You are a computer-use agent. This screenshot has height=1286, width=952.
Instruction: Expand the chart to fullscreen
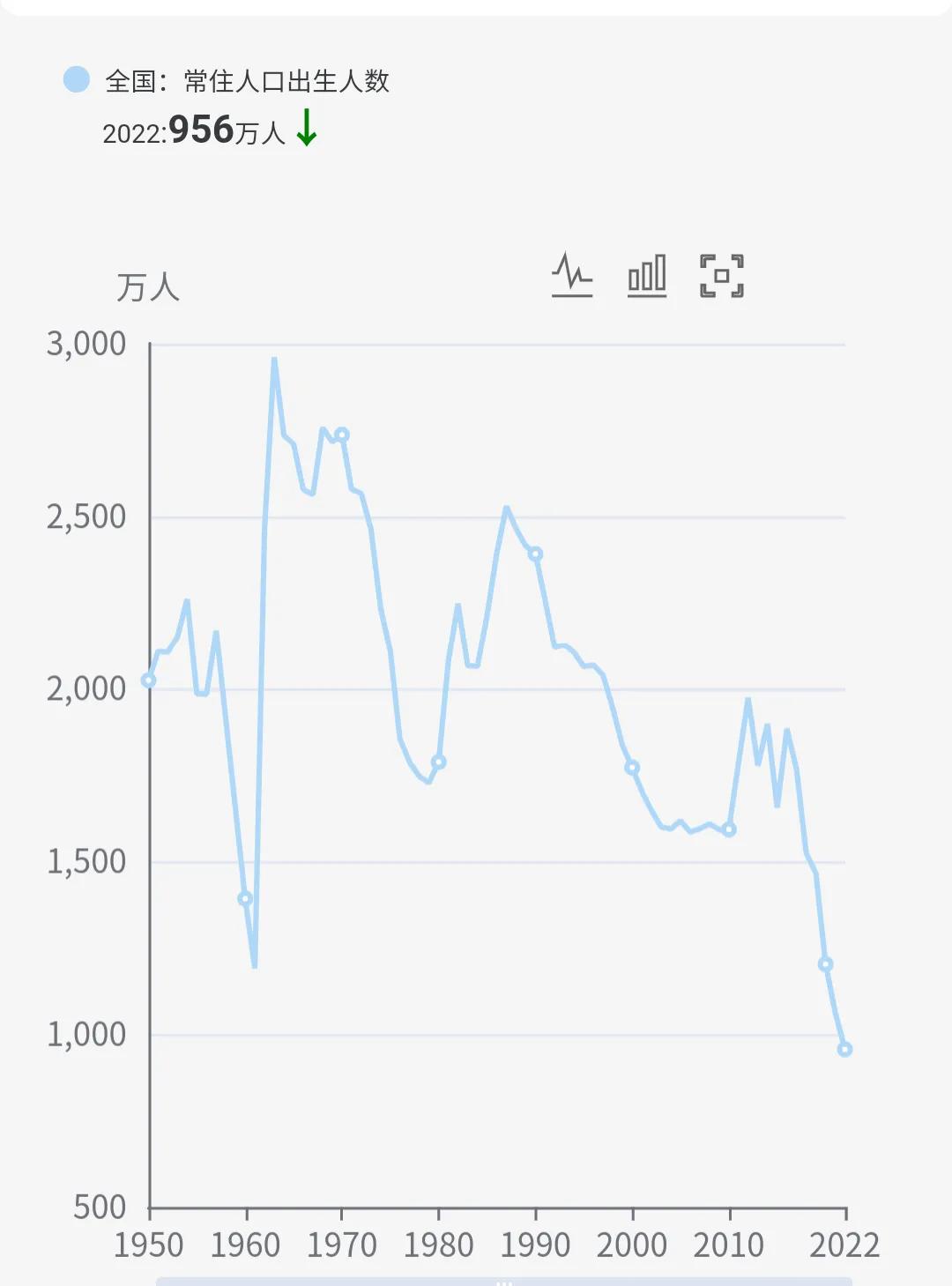[721, 275]
